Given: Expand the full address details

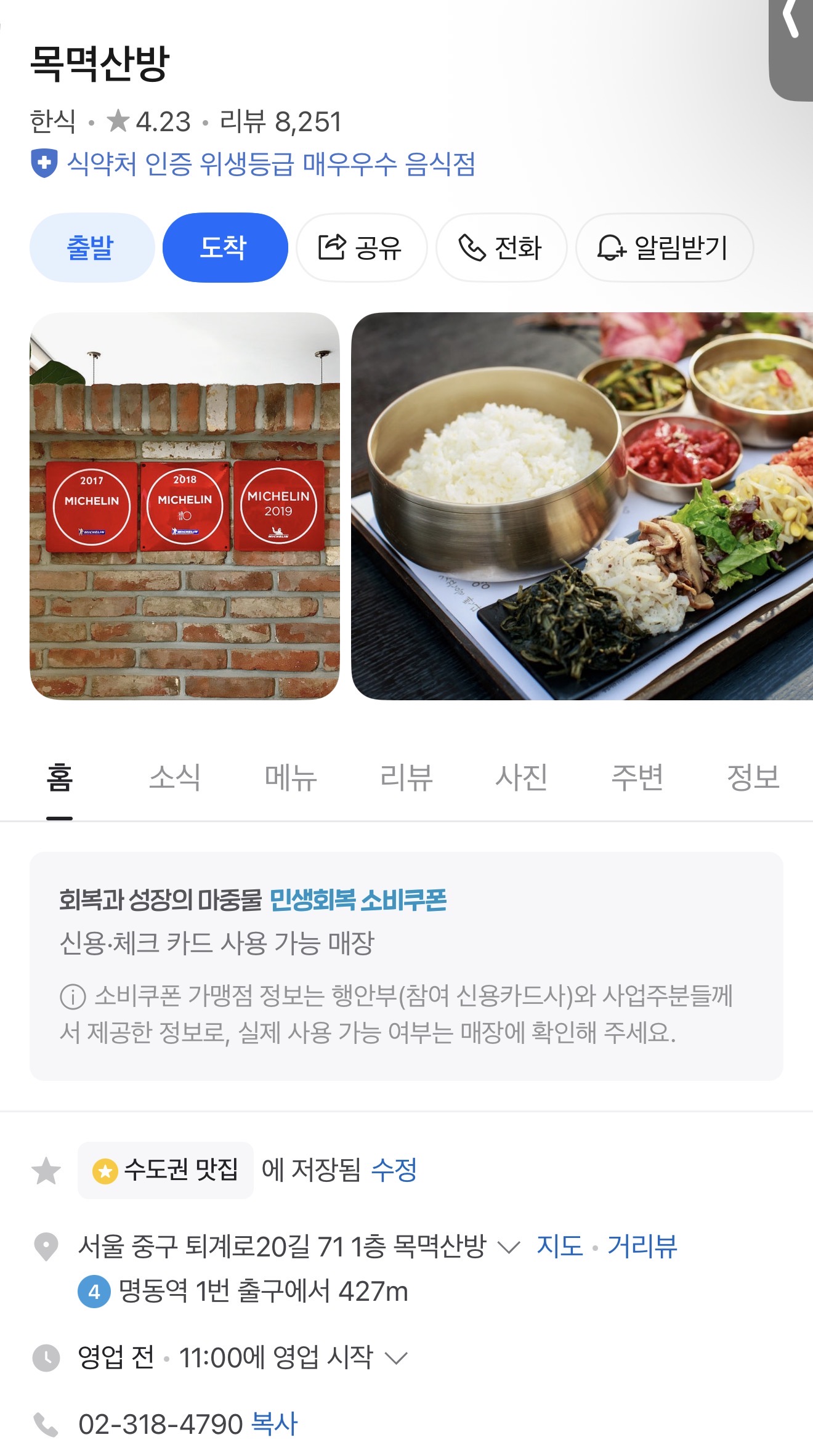Looking at the screenshot, I should (509, 1247).
